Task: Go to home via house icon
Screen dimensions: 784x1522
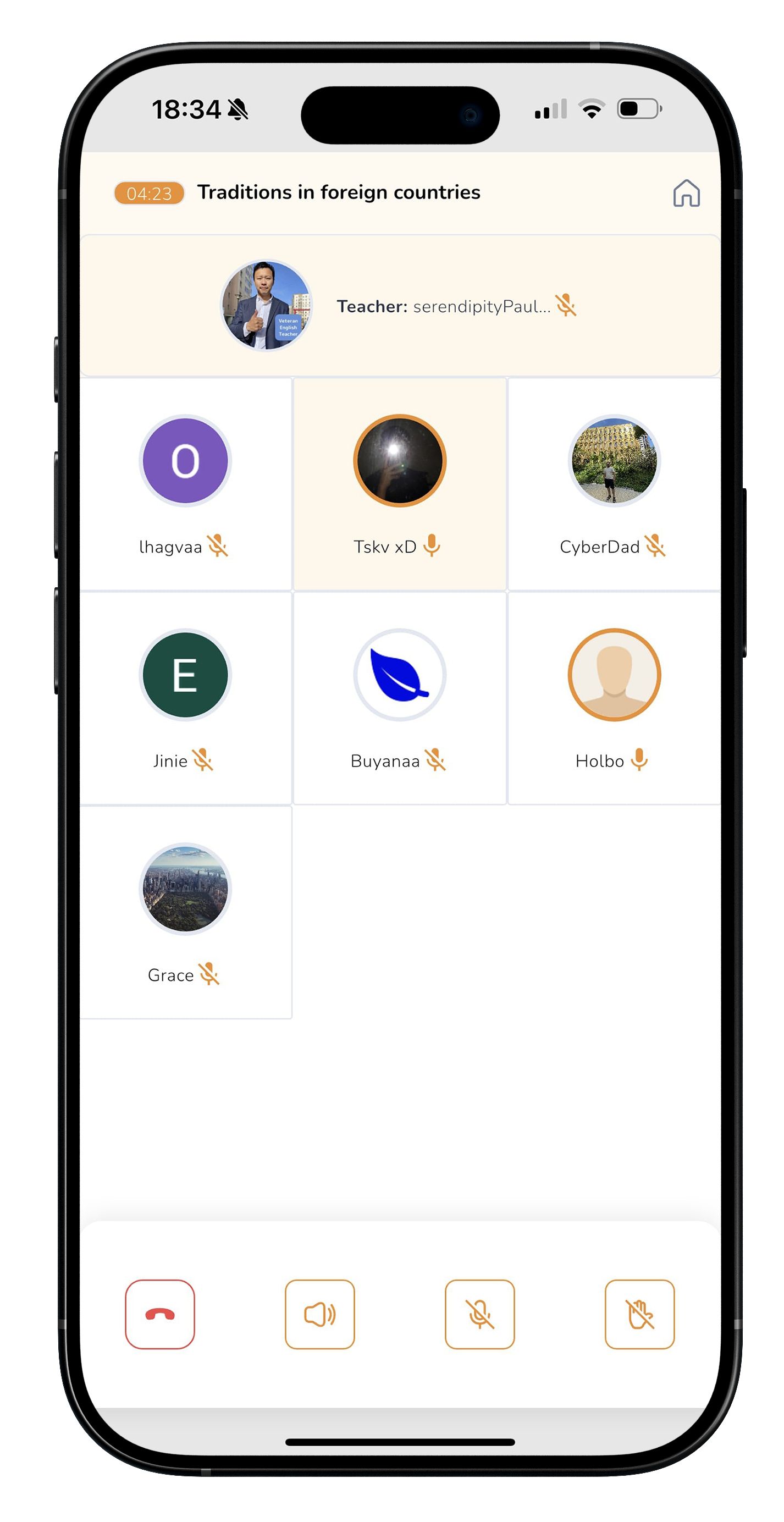Action: point(686,193)
